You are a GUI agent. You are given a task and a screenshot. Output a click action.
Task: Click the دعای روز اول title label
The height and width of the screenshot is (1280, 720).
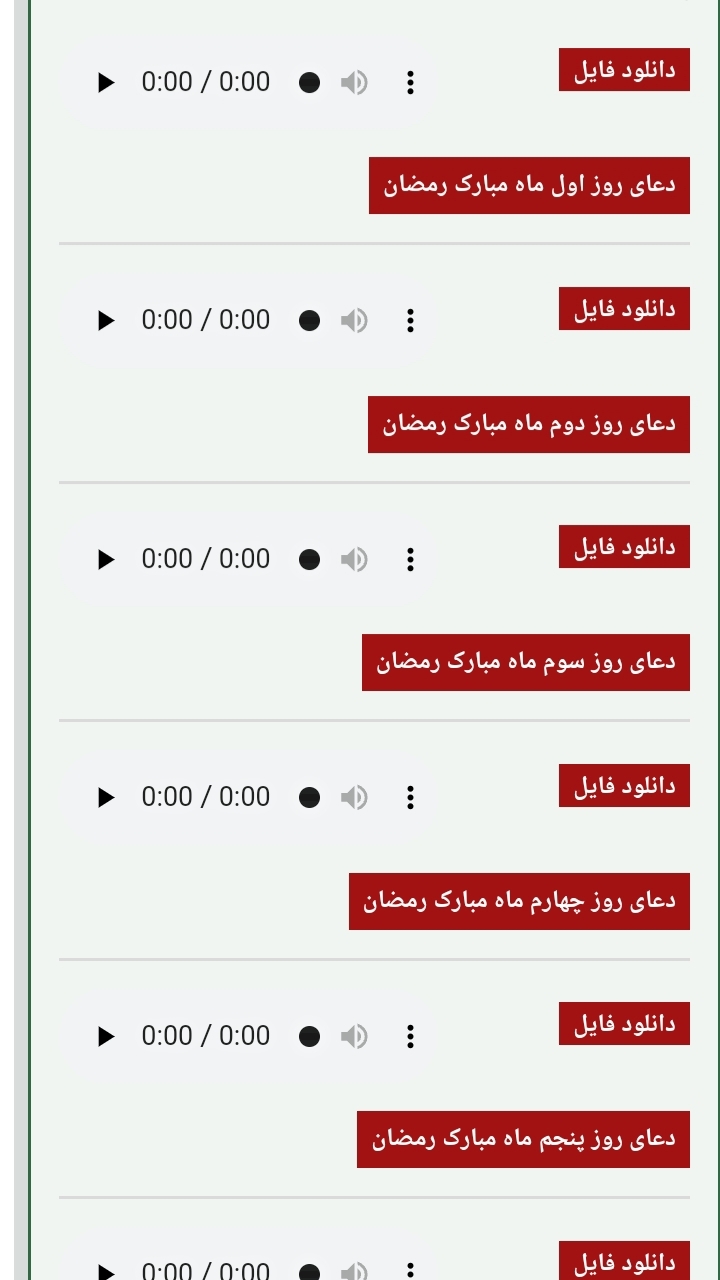coord(528,184)
